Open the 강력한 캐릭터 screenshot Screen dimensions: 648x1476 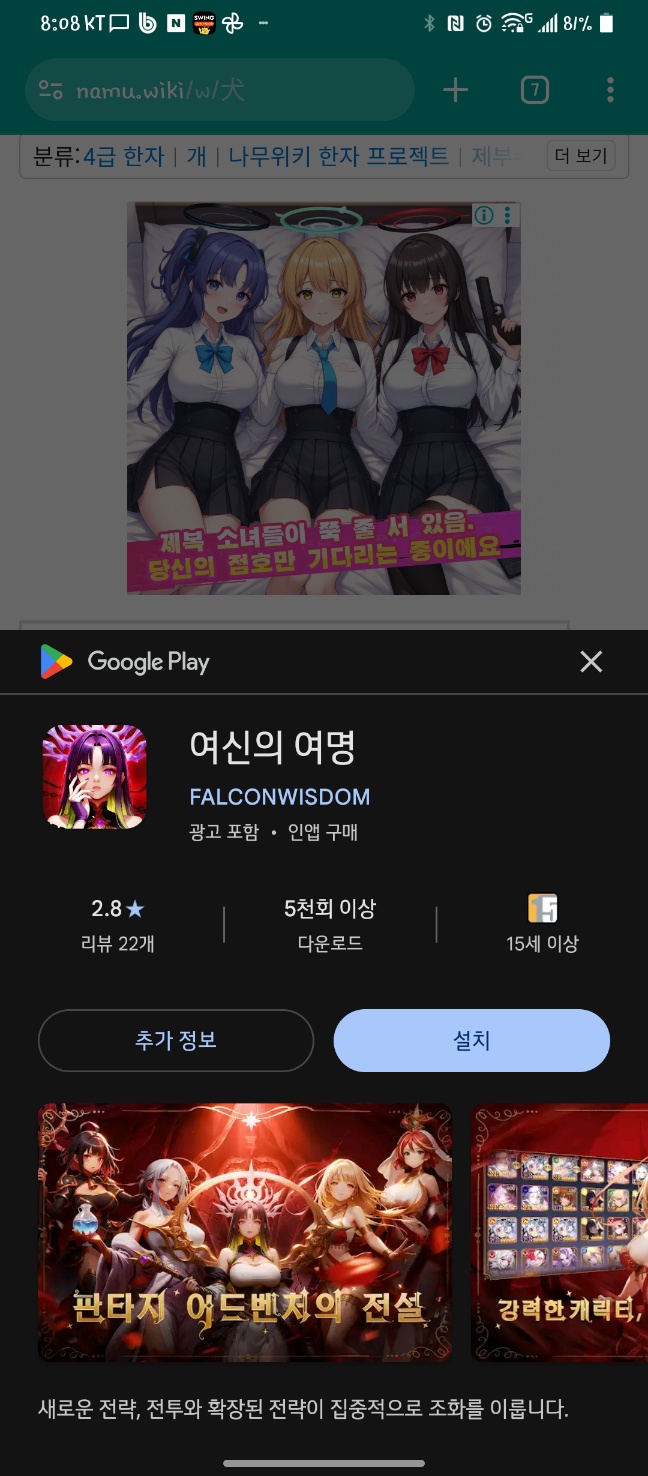[x=559, y=1232]
